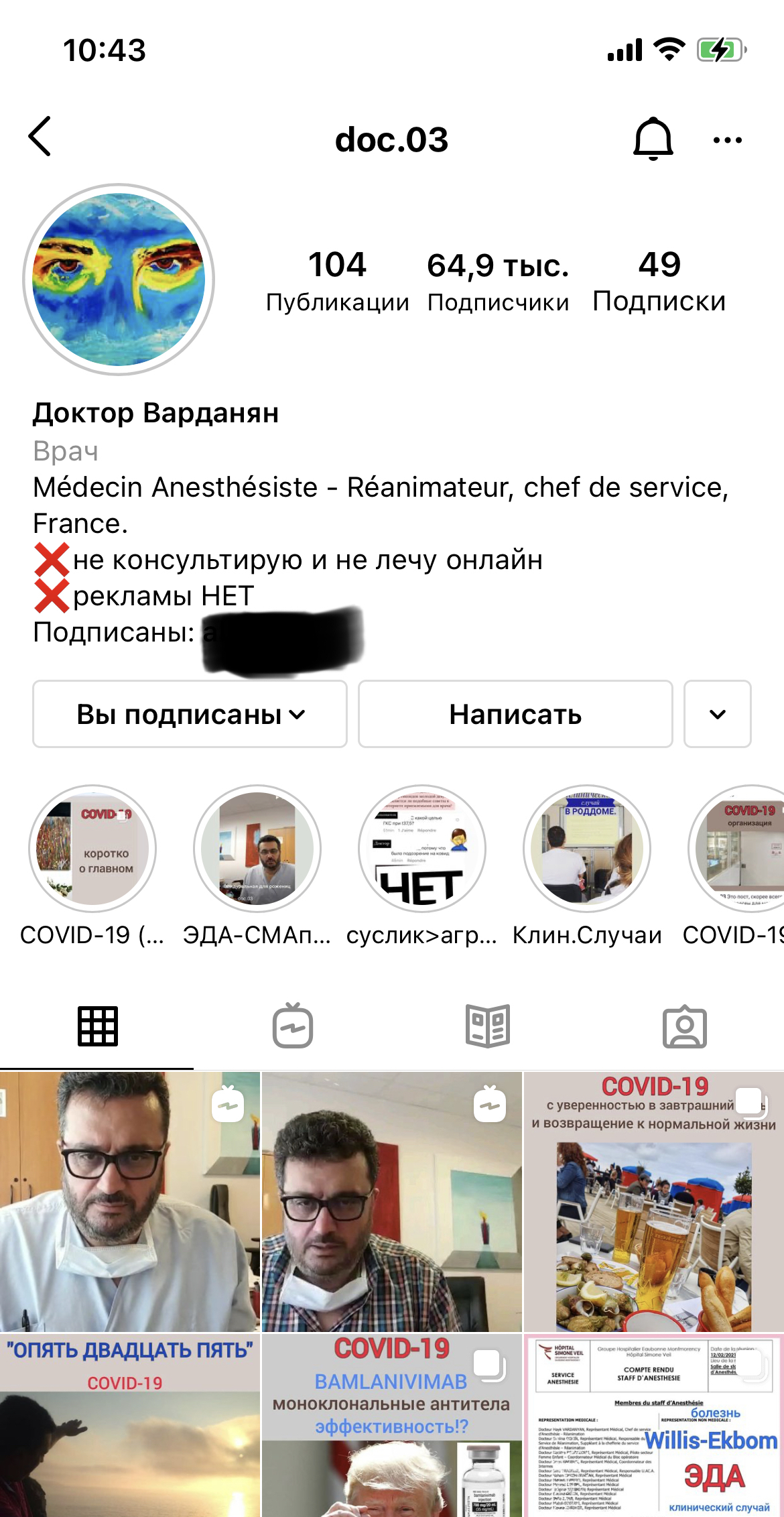Open the ОПЯТЬ ДВАДЦАТЬ ПЯТЬ post
784x1517 pixels.
click(129, 1425)
